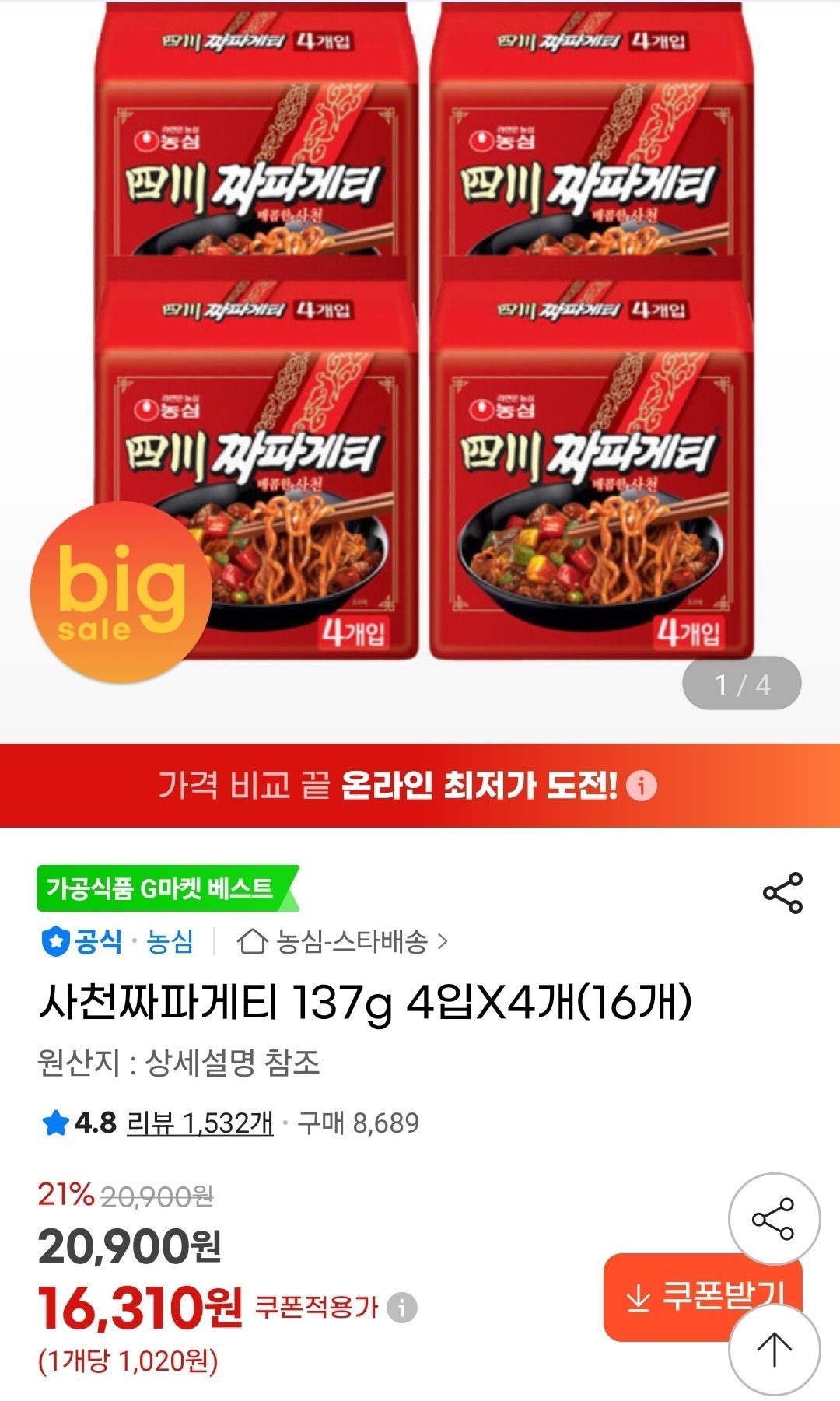
Task: Show 쿠폰적용가 info tooltip
Action: click(x=402, y=1308)
